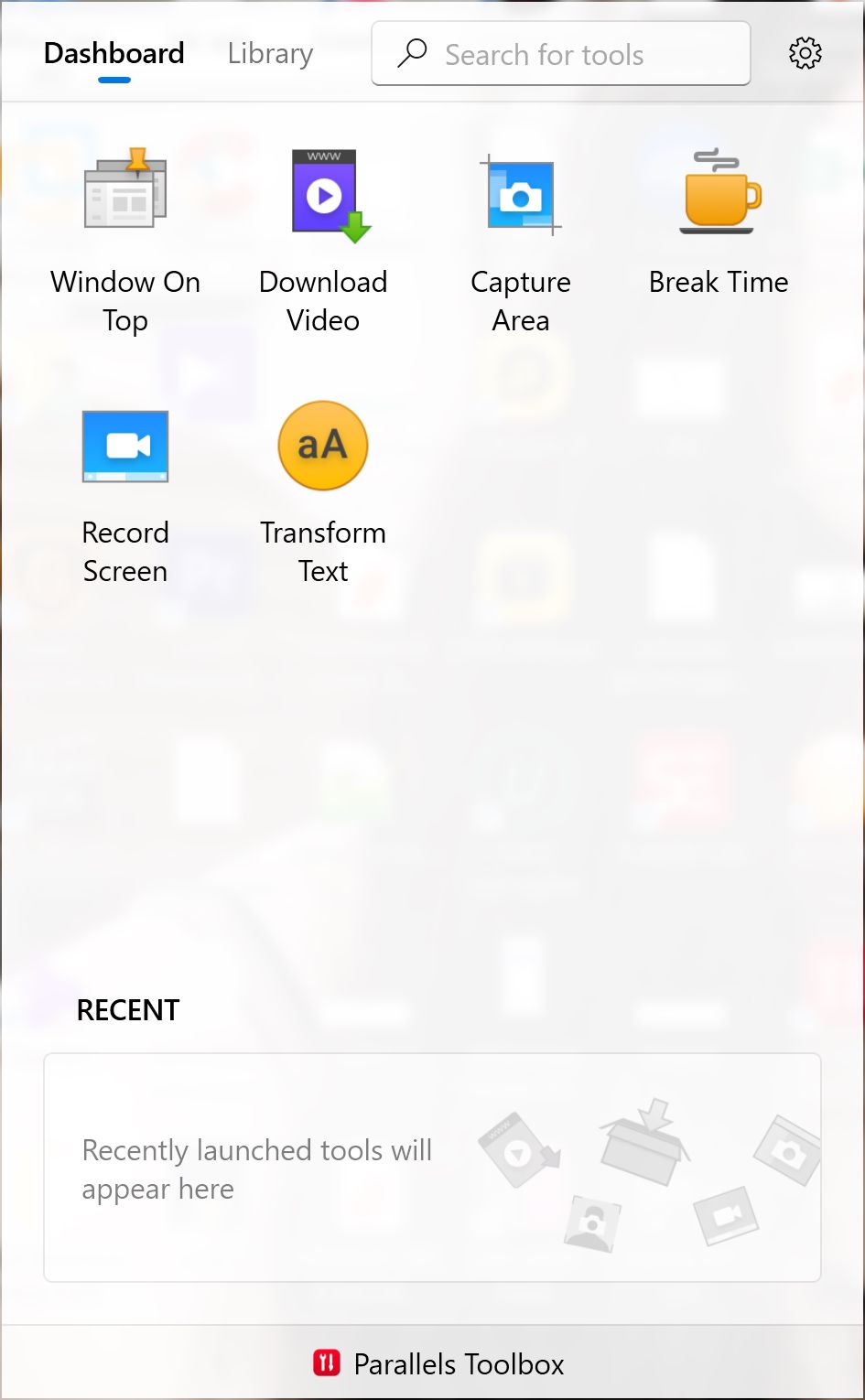Launch the Record Screen tool

[125, 447]
